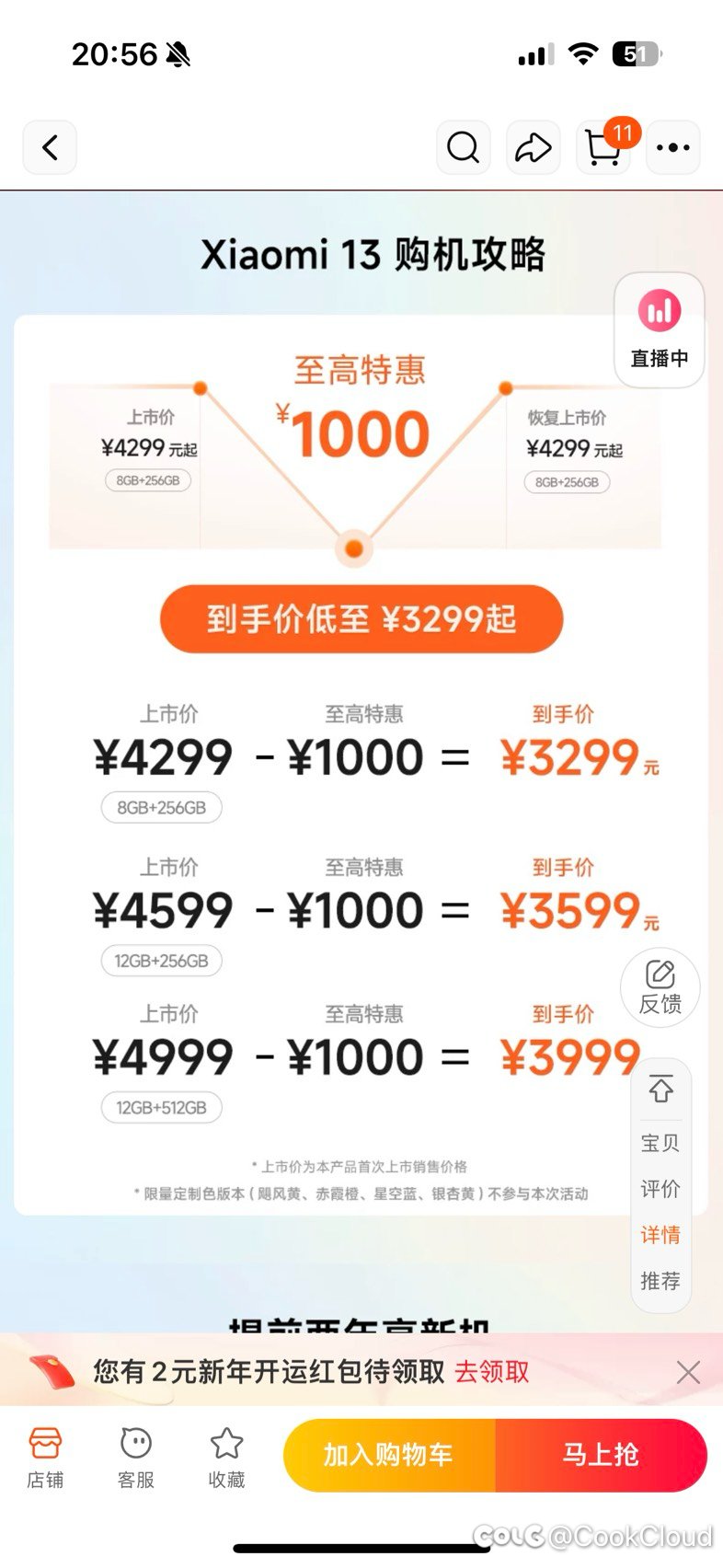Share this product page
Screen dimensions: 723x1568
533,147
